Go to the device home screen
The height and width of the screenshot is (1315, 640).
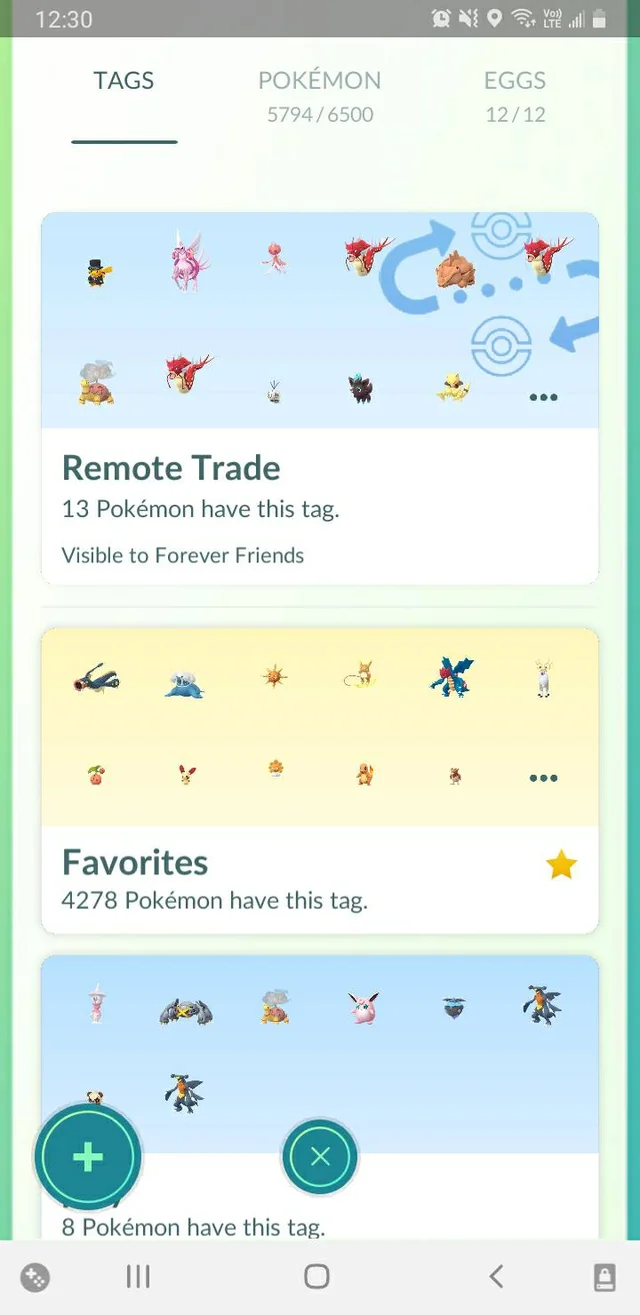[x=317, y=1276]
